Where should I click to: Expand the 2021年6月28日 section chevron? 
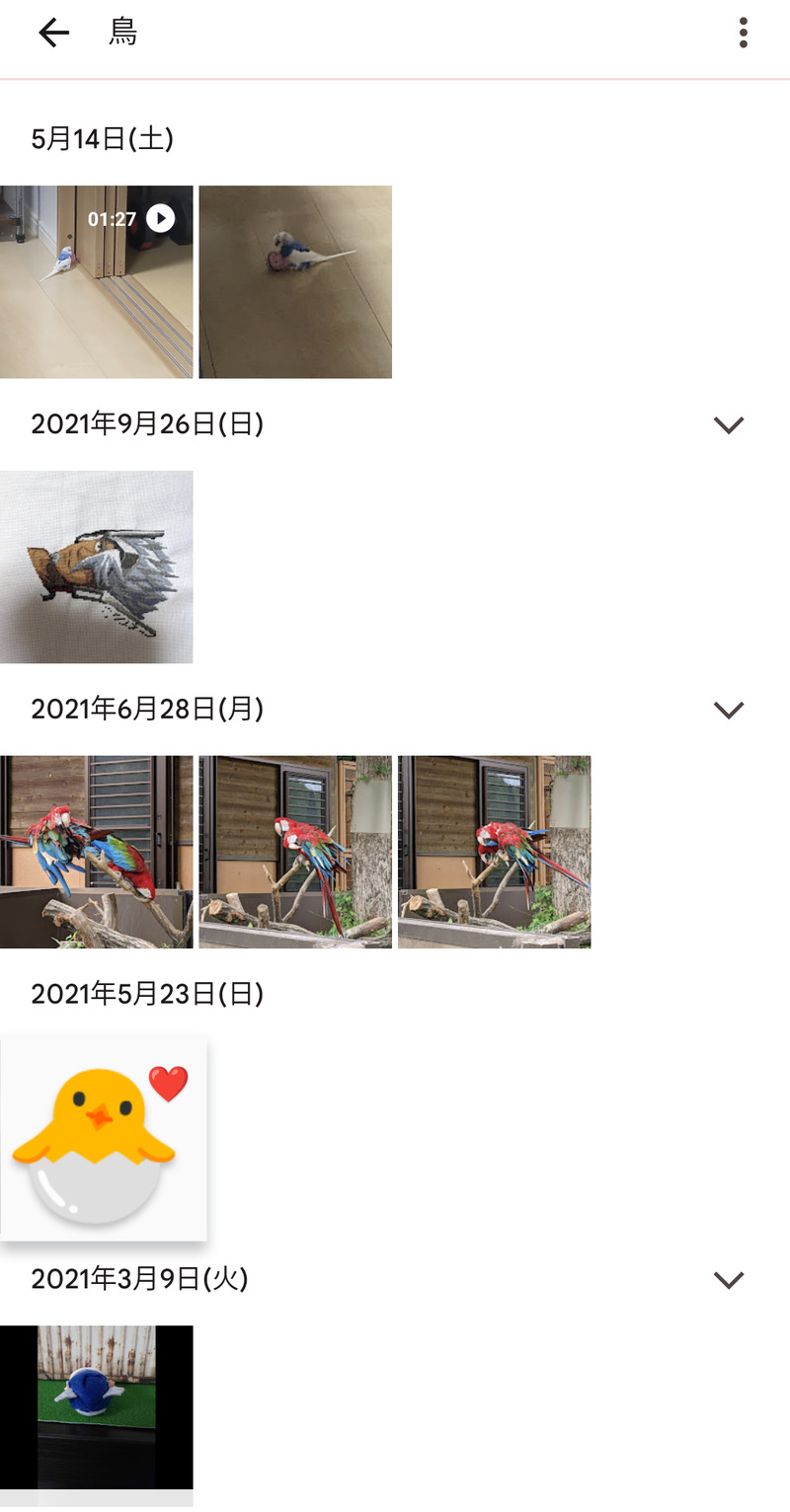click(x=728, y=710)
